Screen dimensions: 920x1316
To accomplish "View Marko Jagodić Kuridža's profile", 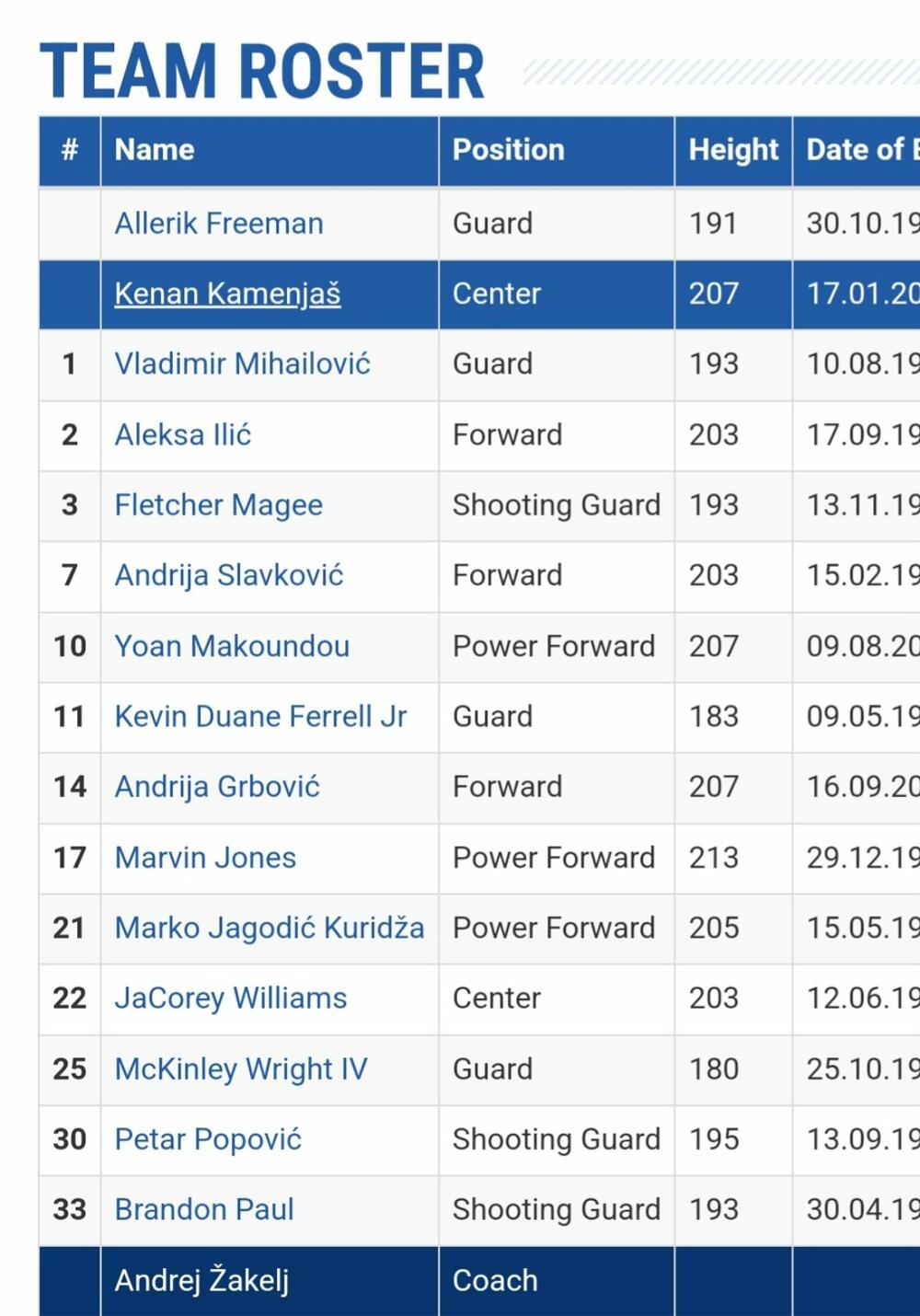I will point(269,928).
